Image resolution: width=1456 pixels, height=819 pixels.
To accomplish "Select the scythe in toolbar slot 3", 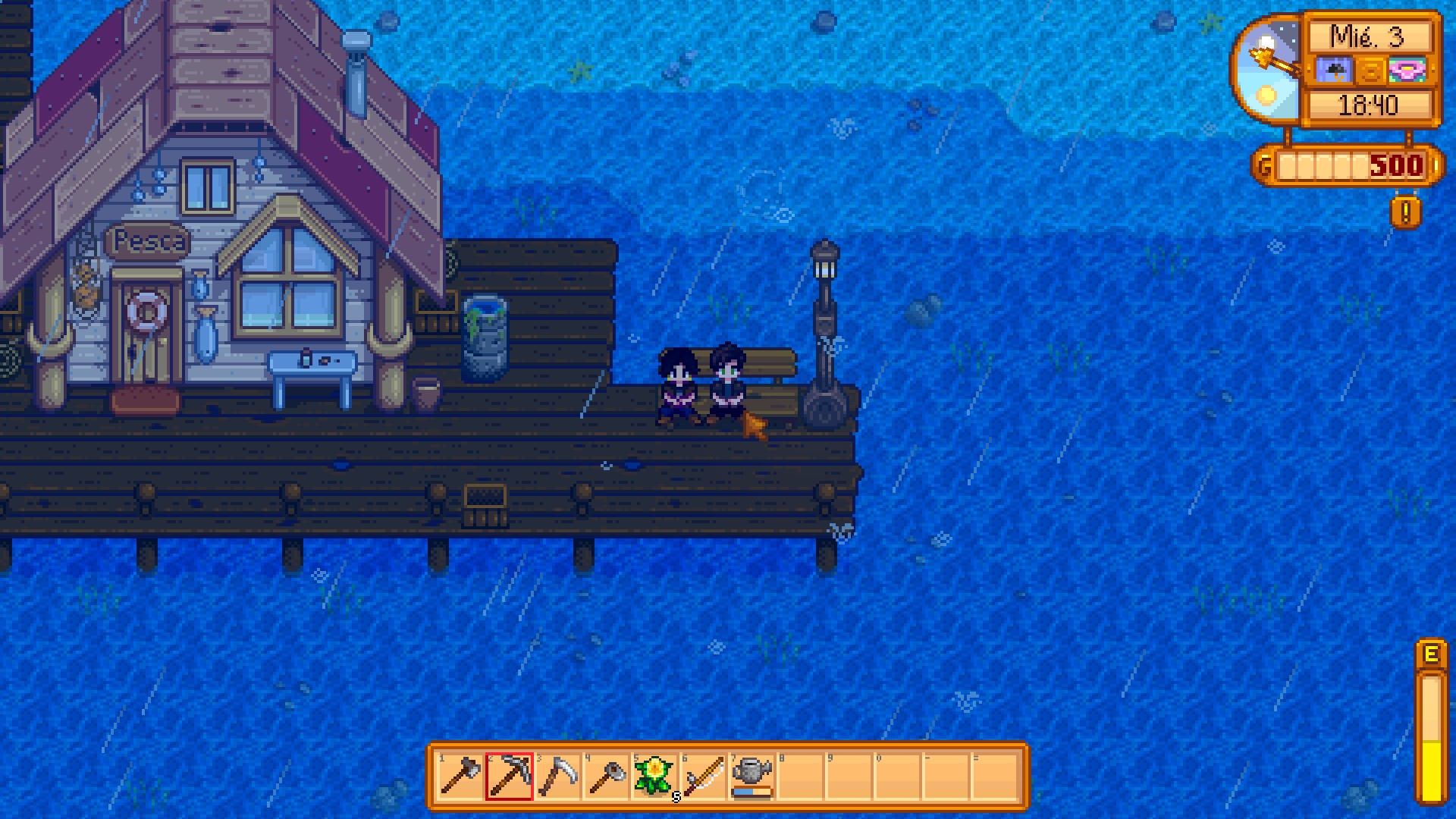I will tap(557, 776).
